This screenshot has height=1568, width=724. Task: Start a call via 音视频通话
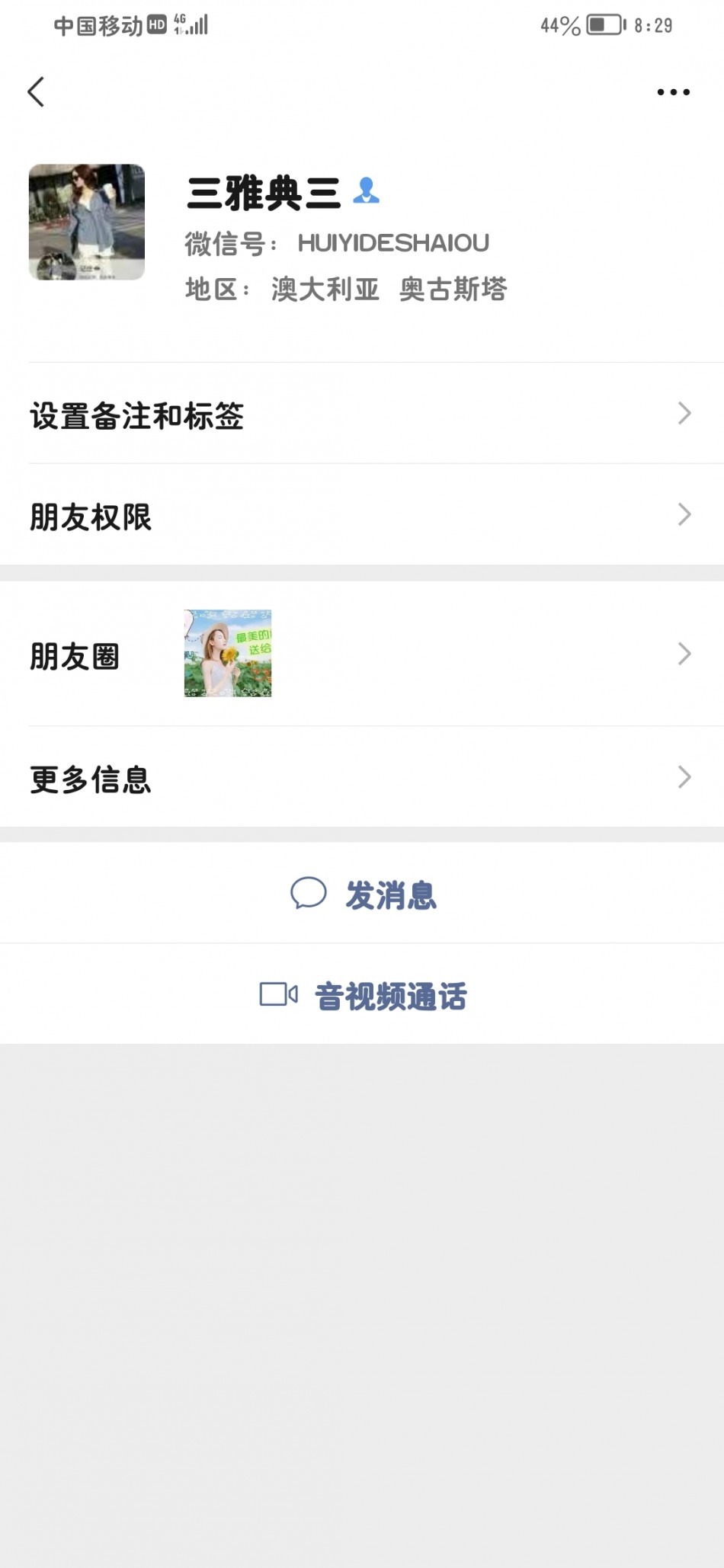[364, 994]
